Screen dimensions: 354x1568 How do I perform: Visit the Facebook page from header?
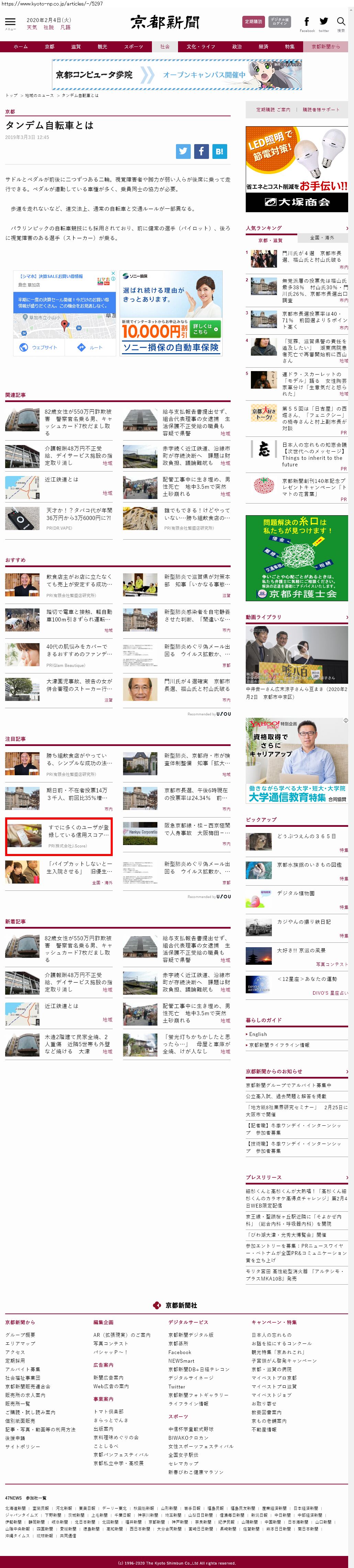point(307,23)
